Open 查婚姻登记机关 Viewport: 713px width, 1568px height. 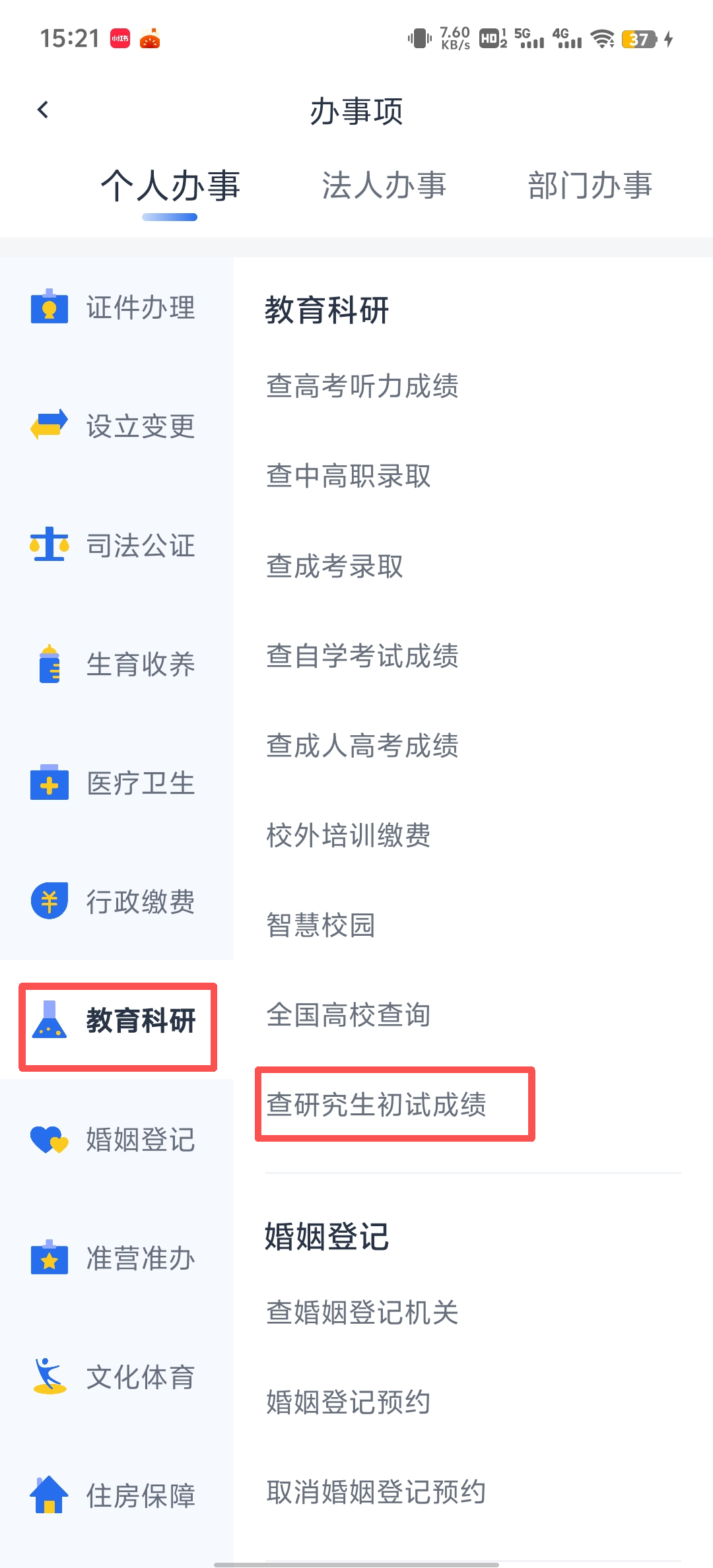[x=362, y=1313]
